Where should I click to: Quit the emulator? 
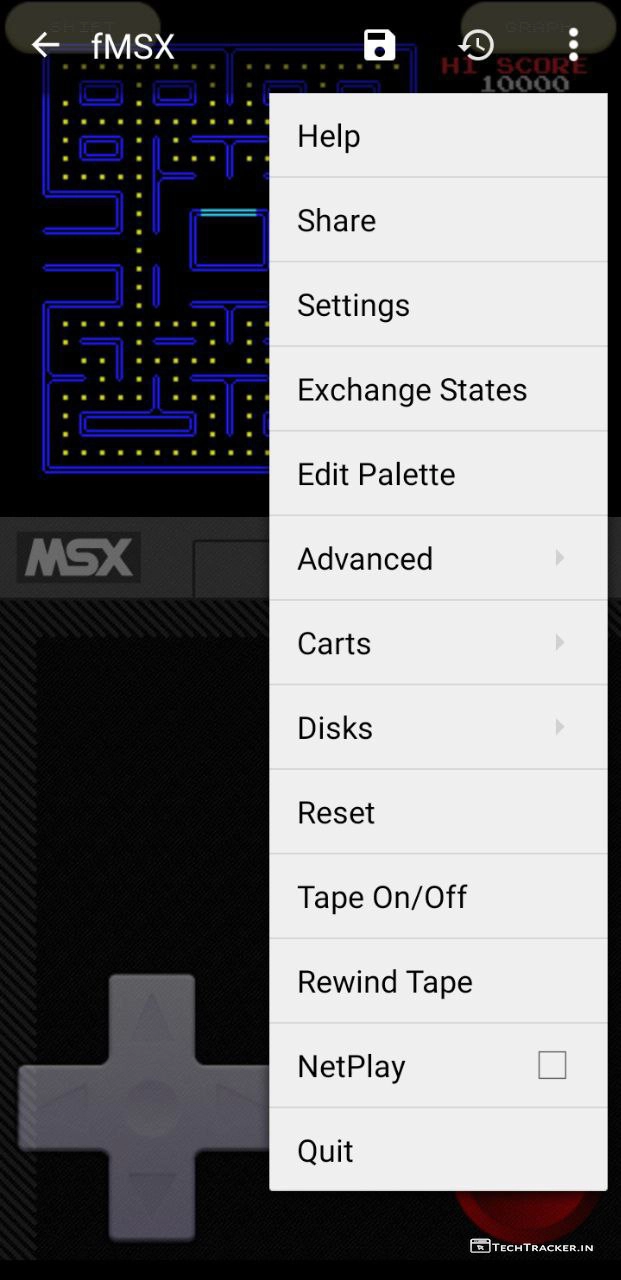tap(438, 1151)
